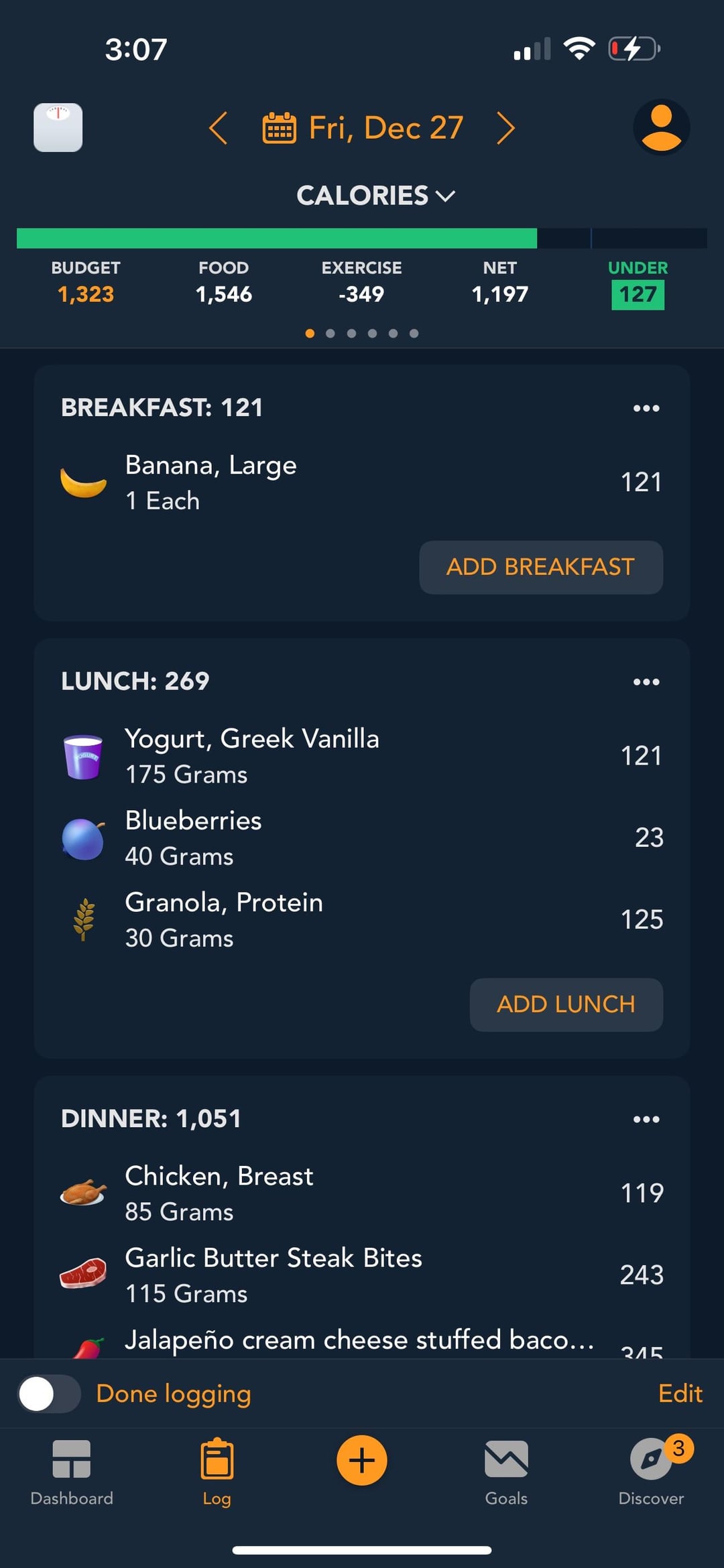Viewport: 724px width, 1568px height.
Task: Open the Banana, Large entry
Action: point(362,482)
